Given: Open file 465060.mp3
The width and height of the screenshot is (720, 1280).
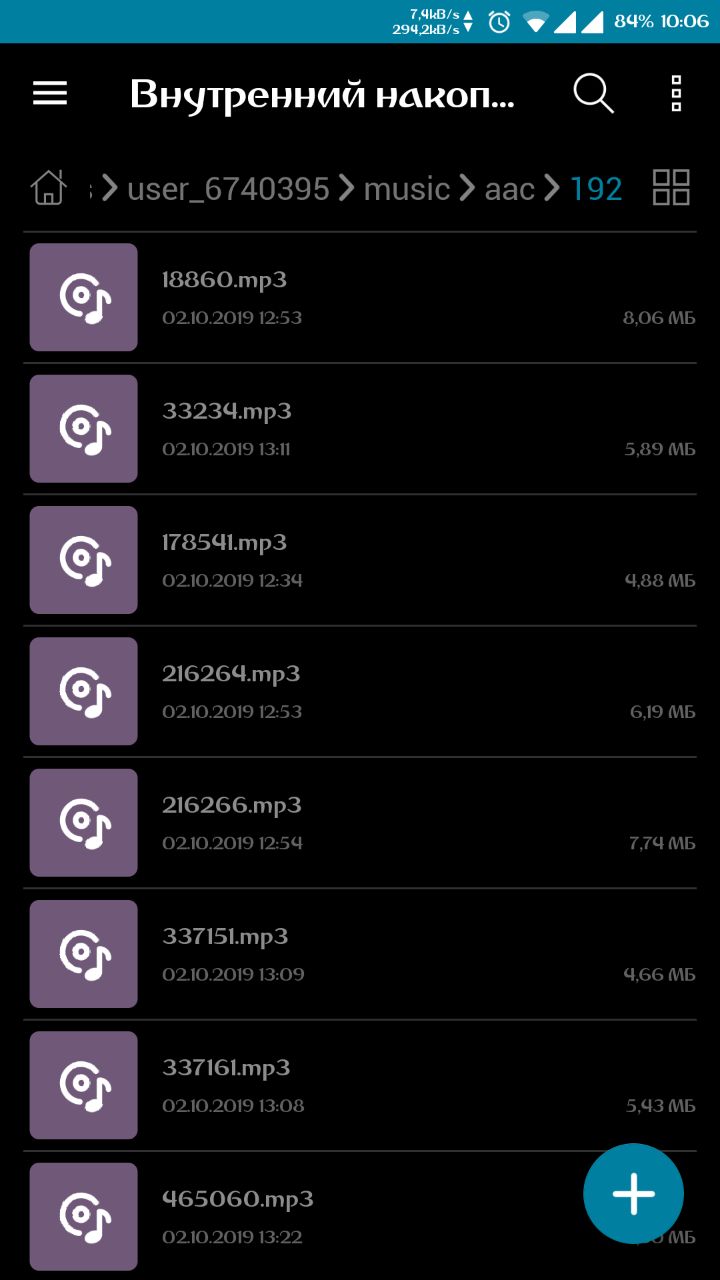Looking at the screenshot, I should tap(360, 1216).
